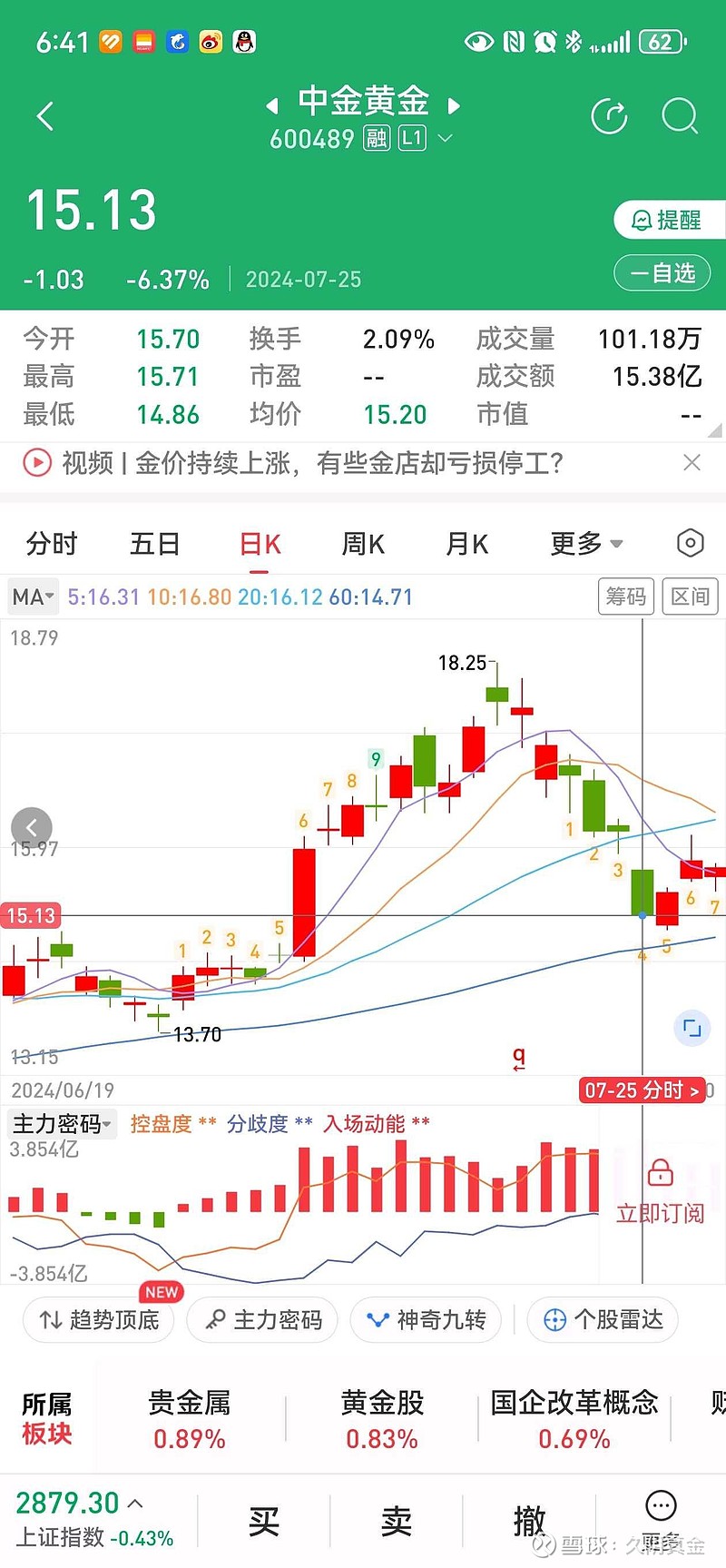
Task: Expand the 更多 chart period dropdown
Action: pos(585,544)
